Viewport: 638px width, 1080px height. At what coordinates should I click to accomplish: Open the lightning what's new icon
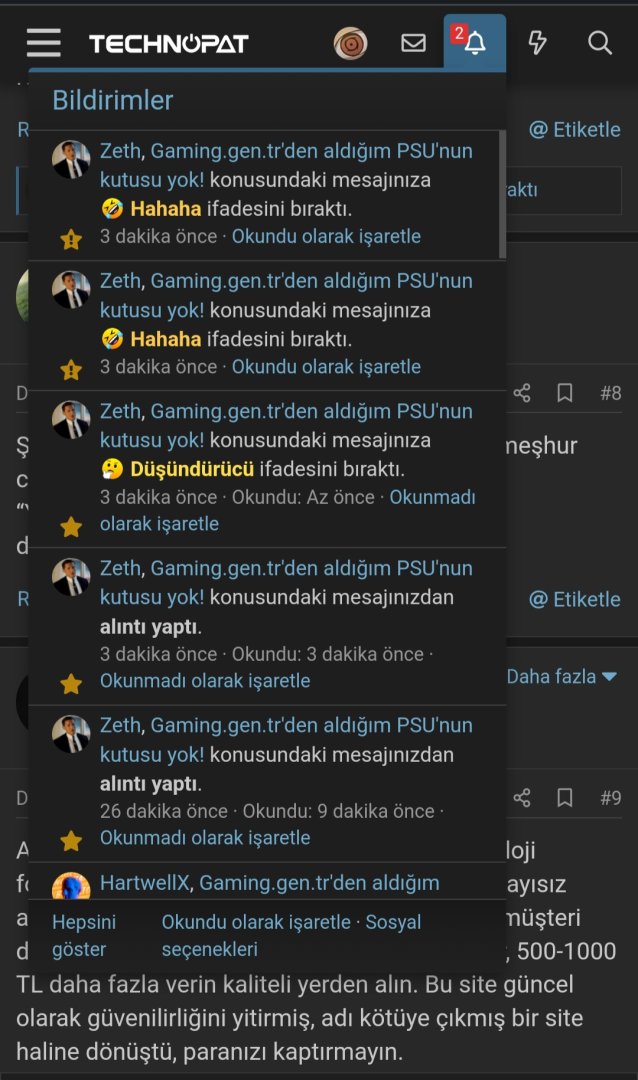point(537,43)
